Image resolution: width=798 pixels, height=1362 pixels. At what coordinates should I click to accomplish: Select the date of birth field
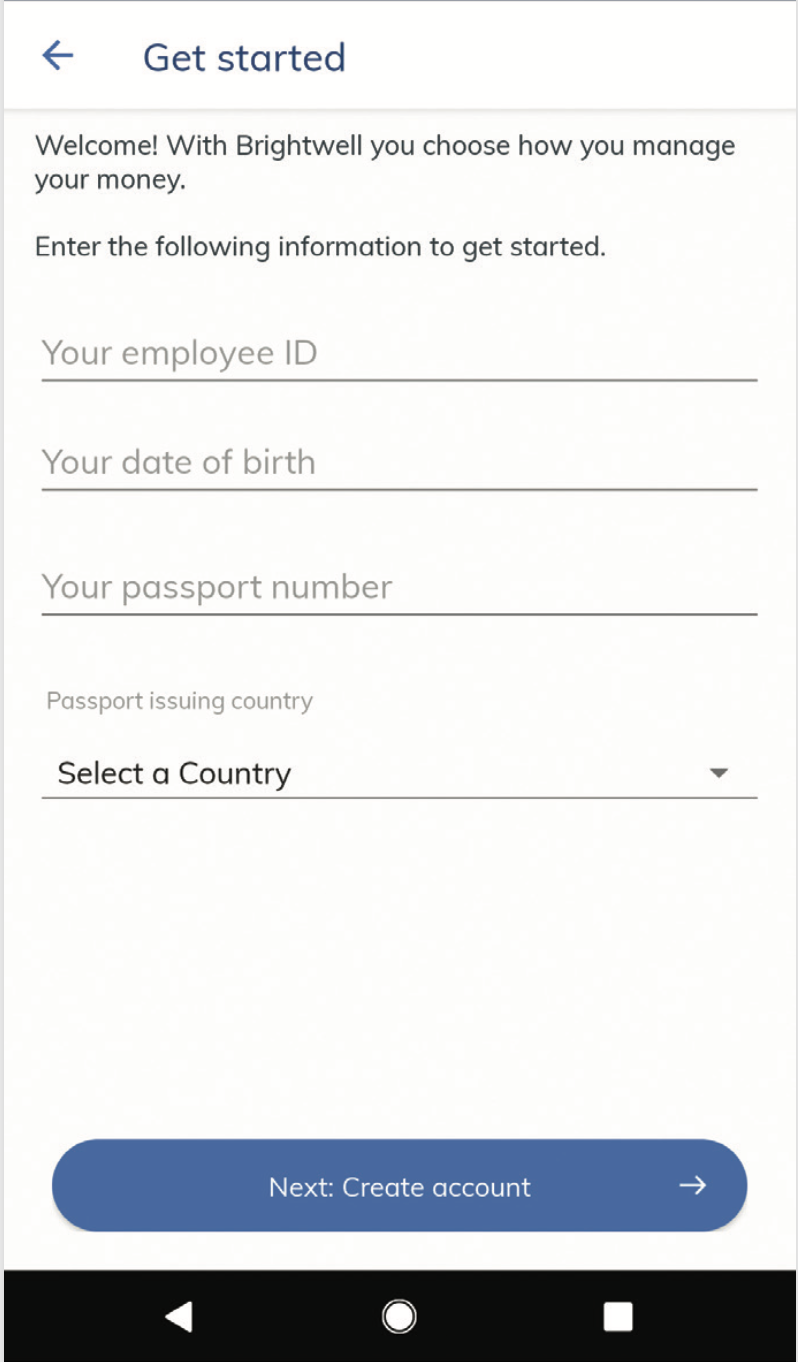[398, 463]
